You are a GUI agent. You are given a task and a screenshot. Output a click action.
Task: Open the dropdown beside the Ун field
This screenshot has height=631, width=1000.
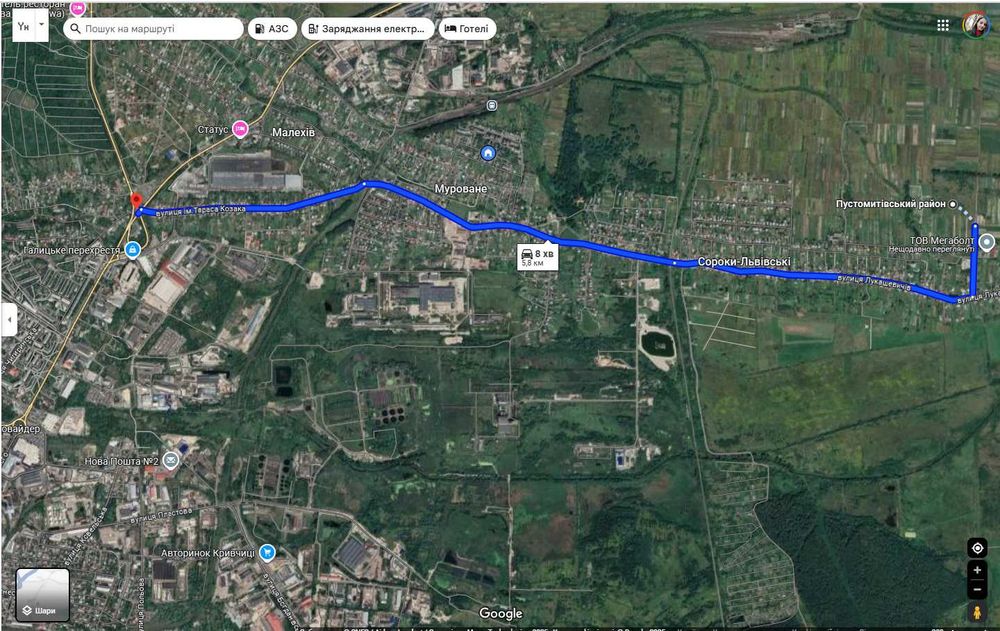tap(41, 26)
